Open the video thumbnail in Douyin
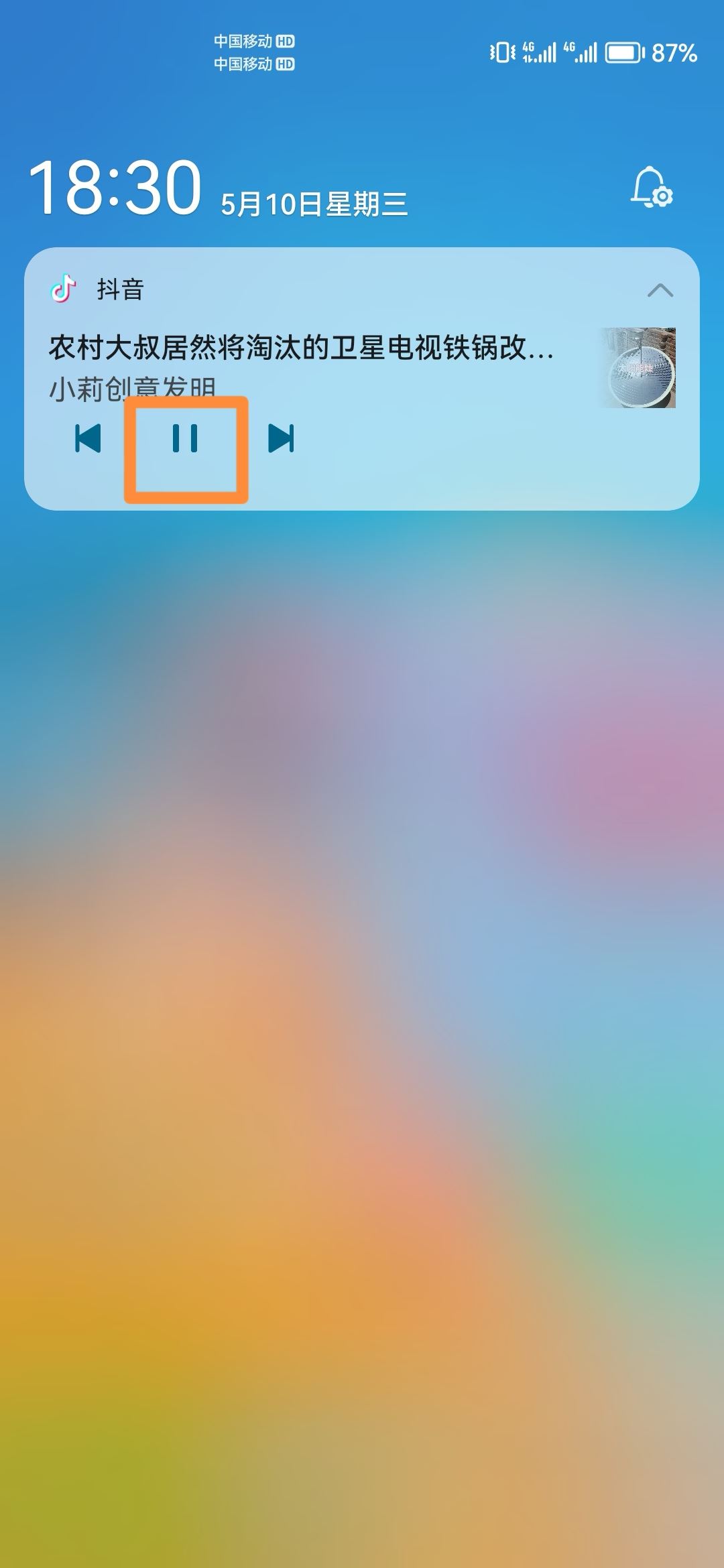The width and height of the screenshot is (724, 1568). coord(638,368)
